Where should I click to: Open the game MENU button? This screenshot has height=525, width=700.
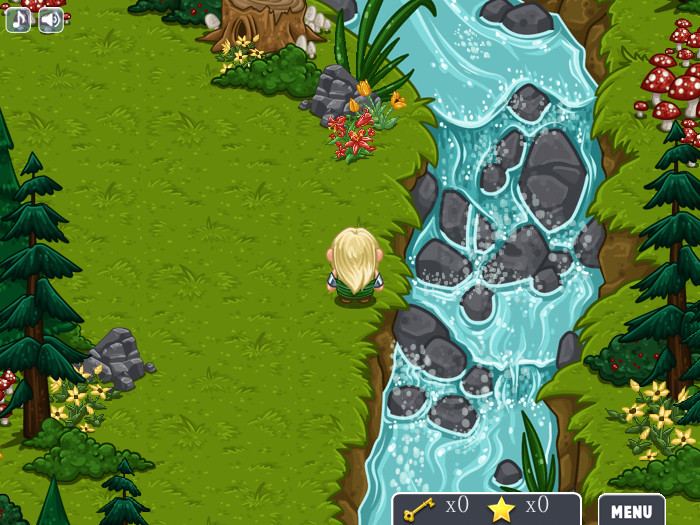631,511
